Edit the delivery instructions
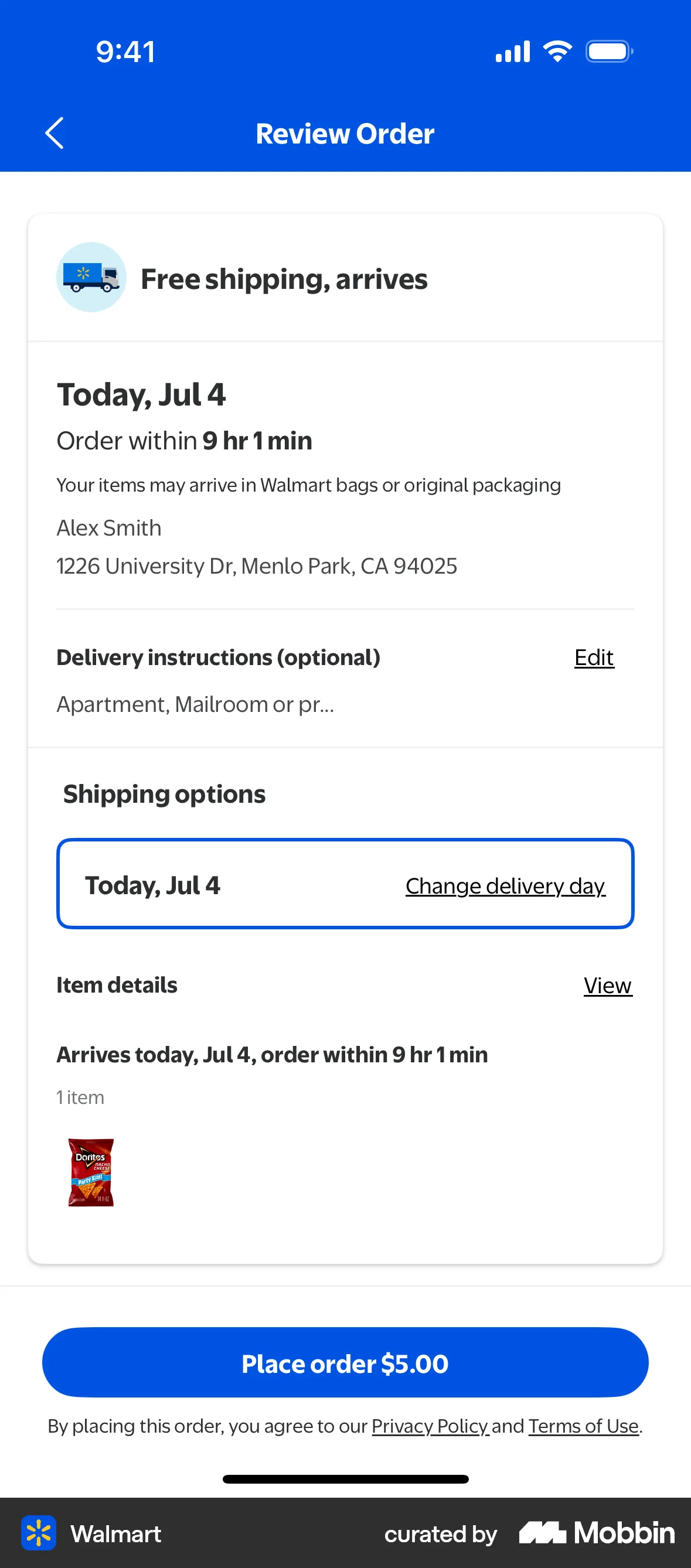The height and width of the screenshot is (1568, 691). pos(593,657)
